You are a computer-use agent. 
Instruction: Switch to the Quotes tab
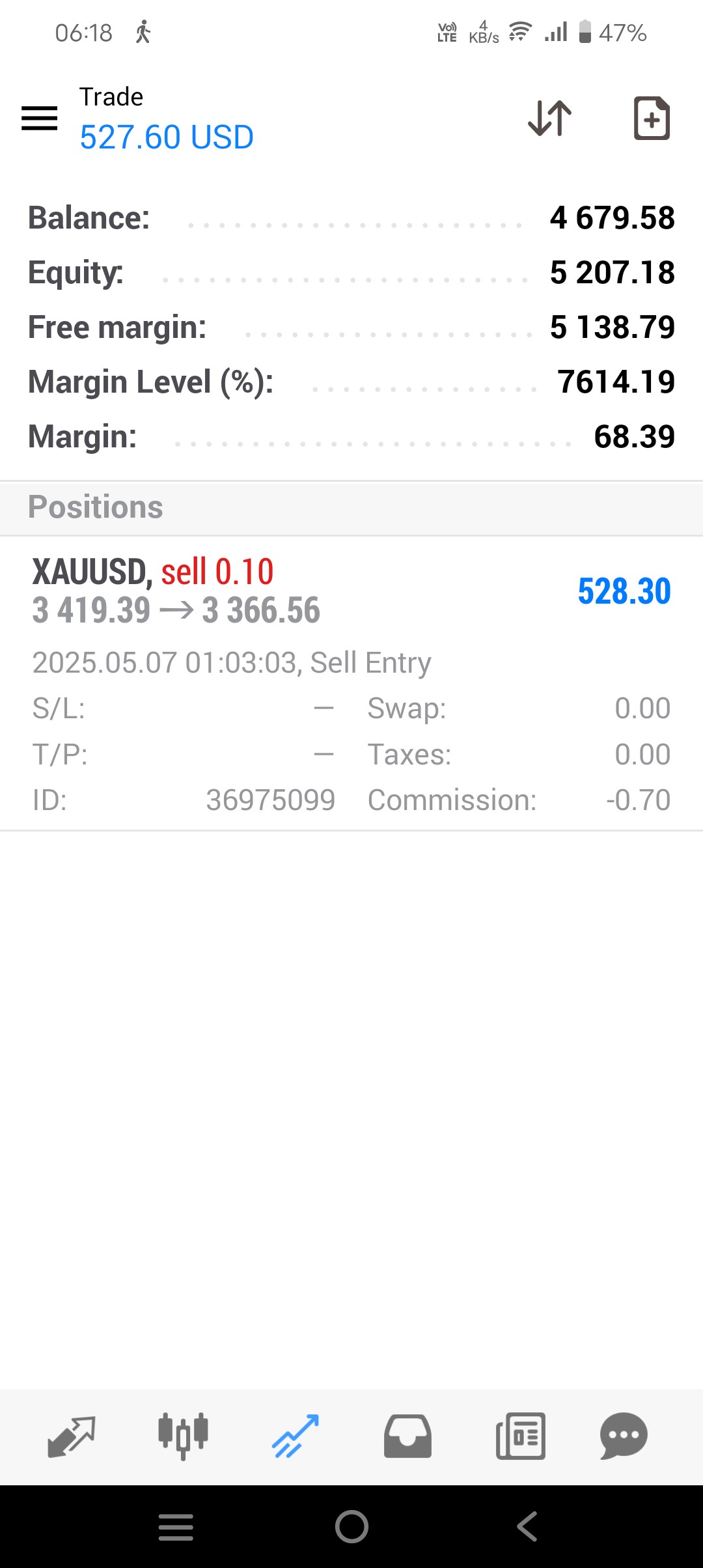[x=72, y=1436]
